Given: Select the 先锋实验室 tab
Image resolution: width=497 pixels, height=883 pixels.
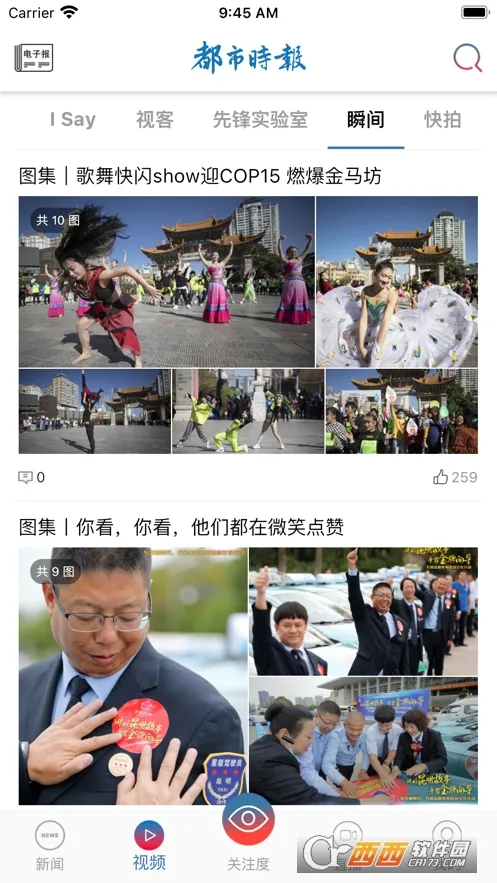Looking at the screenshot, I should (260, 119).
